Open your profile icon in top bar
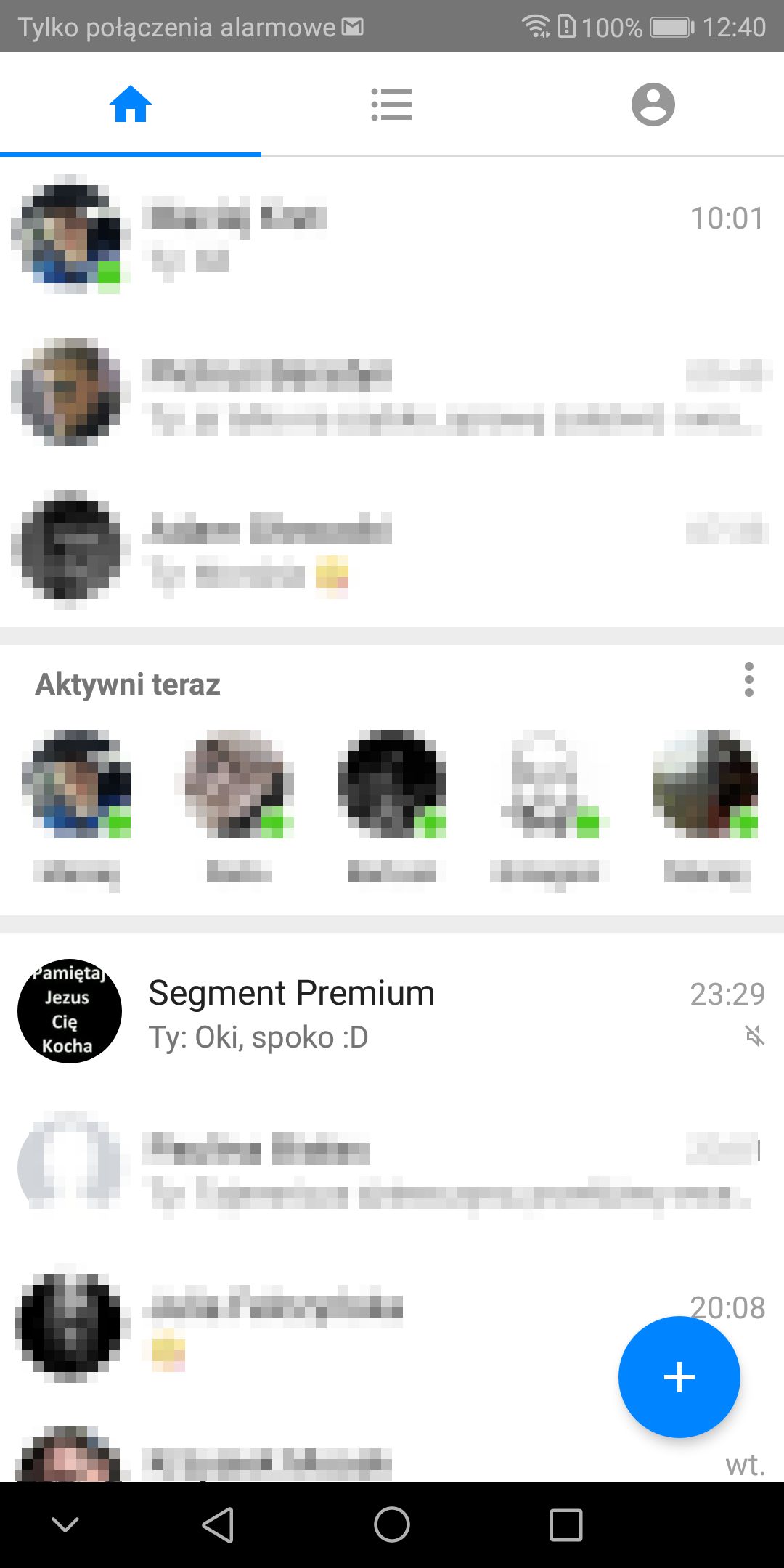This screenshot has width=784, height=1568. coord(653,104)
